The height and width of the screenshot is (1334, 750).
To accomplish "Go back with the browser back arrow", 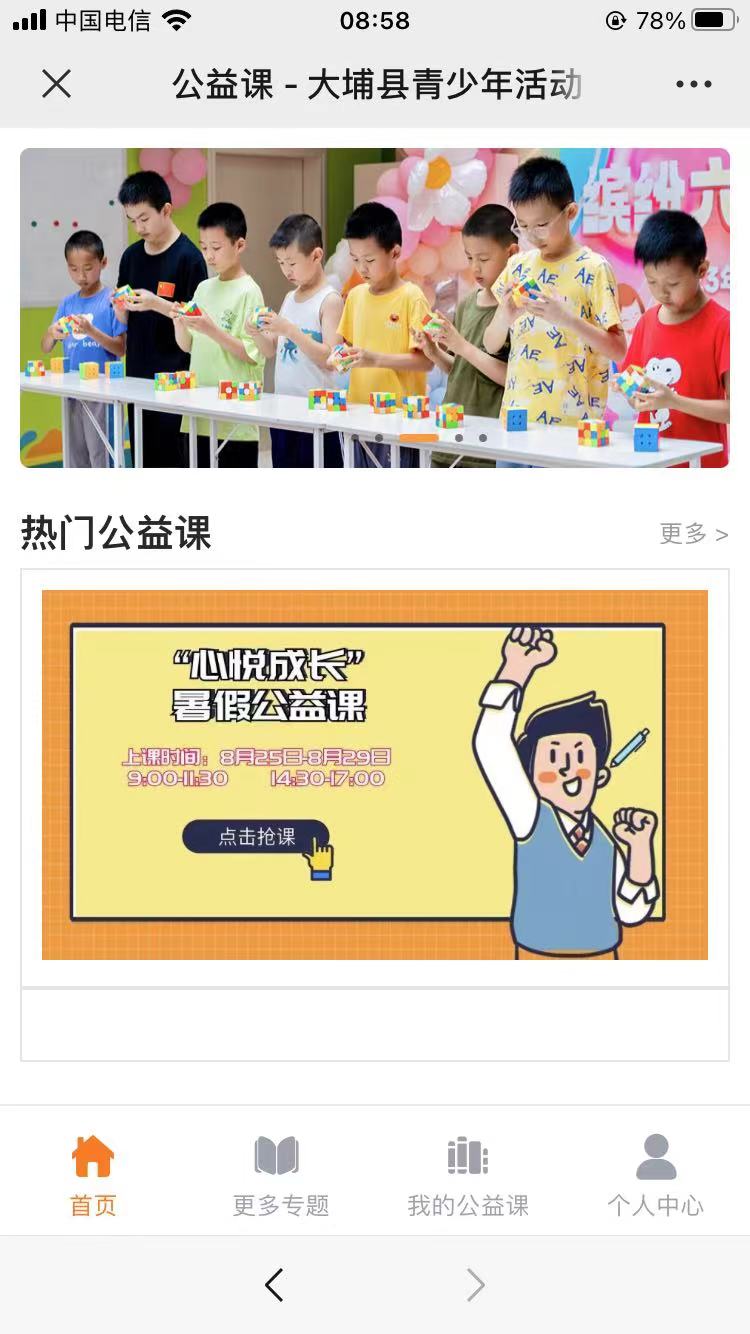I will tap(274, 1285).
